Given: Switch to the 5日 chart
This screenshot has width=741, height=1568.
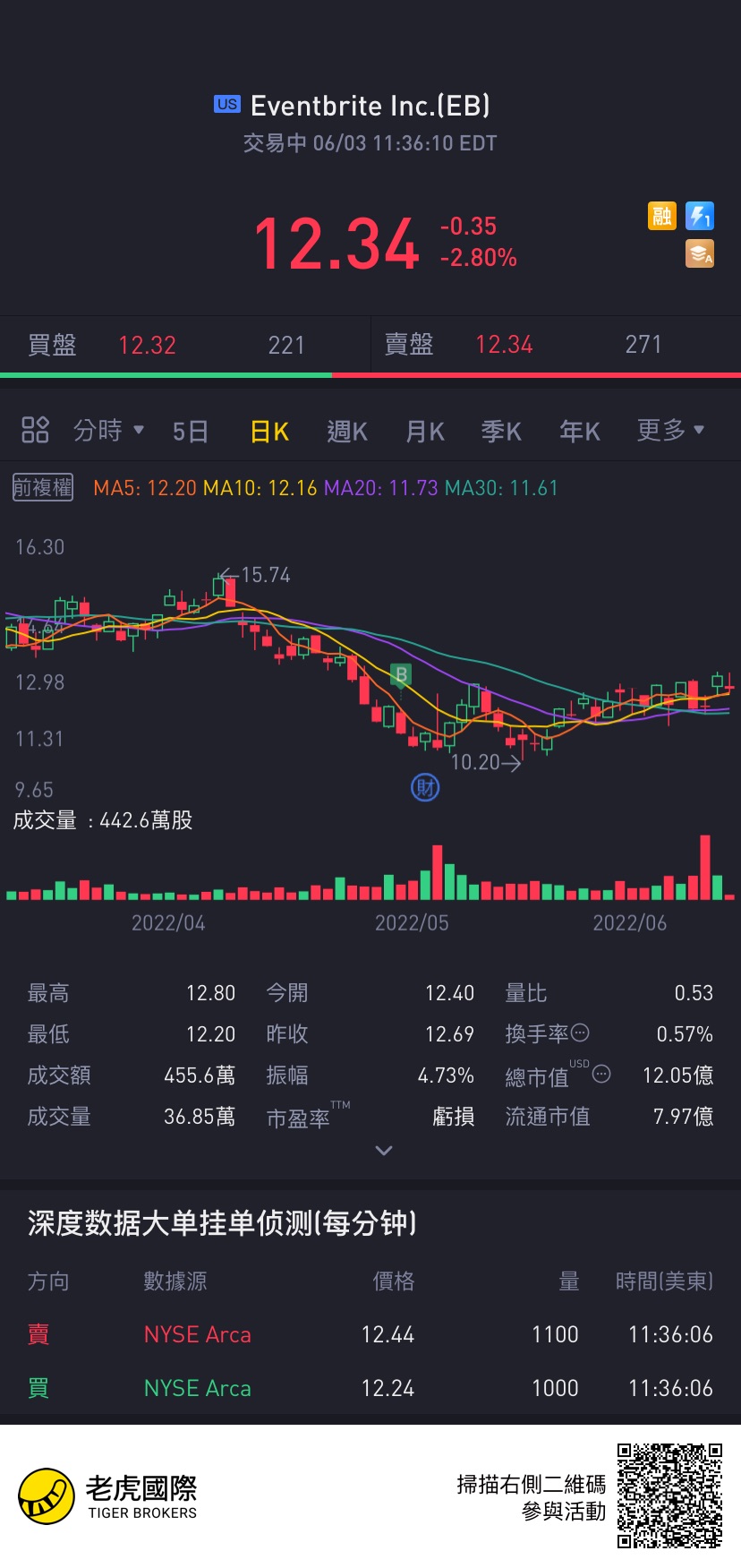Looking at the screenshot, I should point(190,432).
